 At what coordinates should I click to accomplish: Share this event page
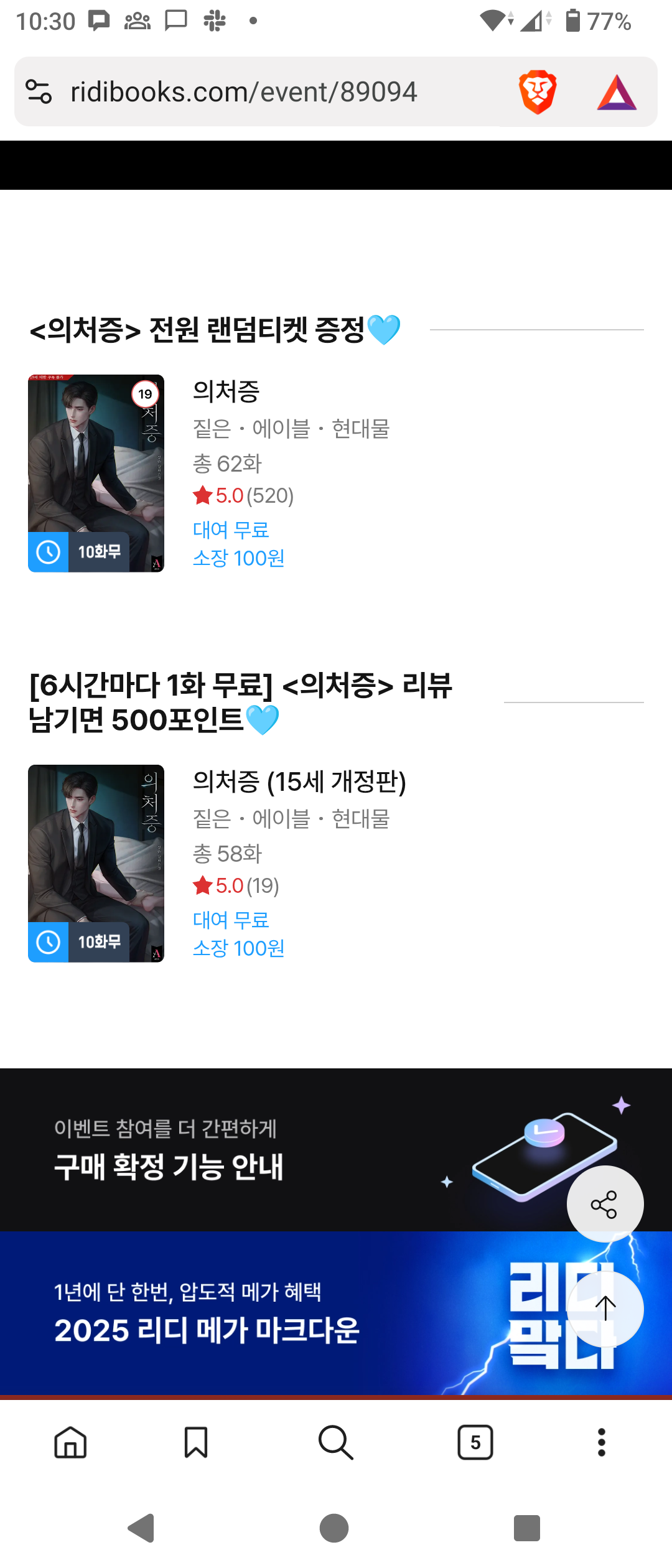[605, 1204]
